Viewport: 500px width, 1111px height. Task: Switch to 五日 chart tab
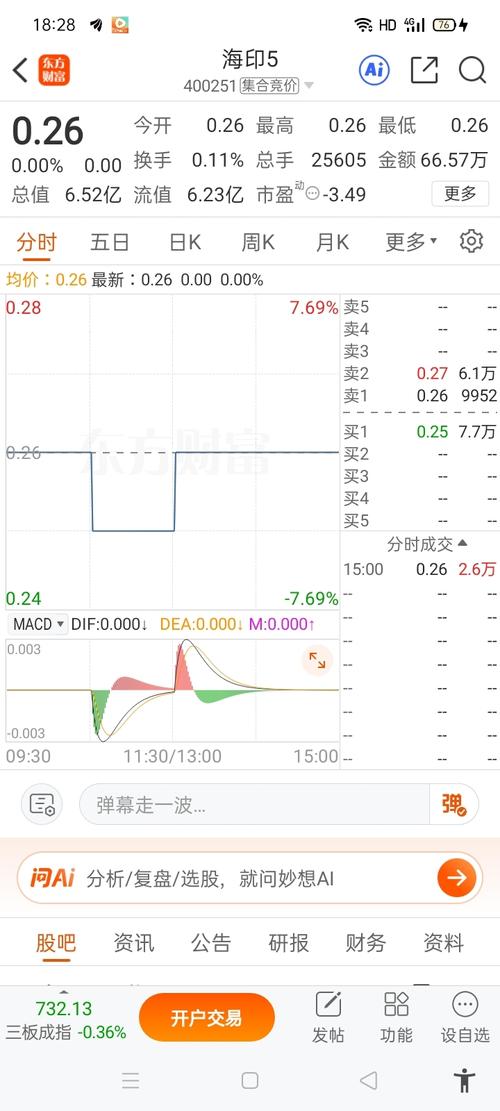(x=110, y=242)
